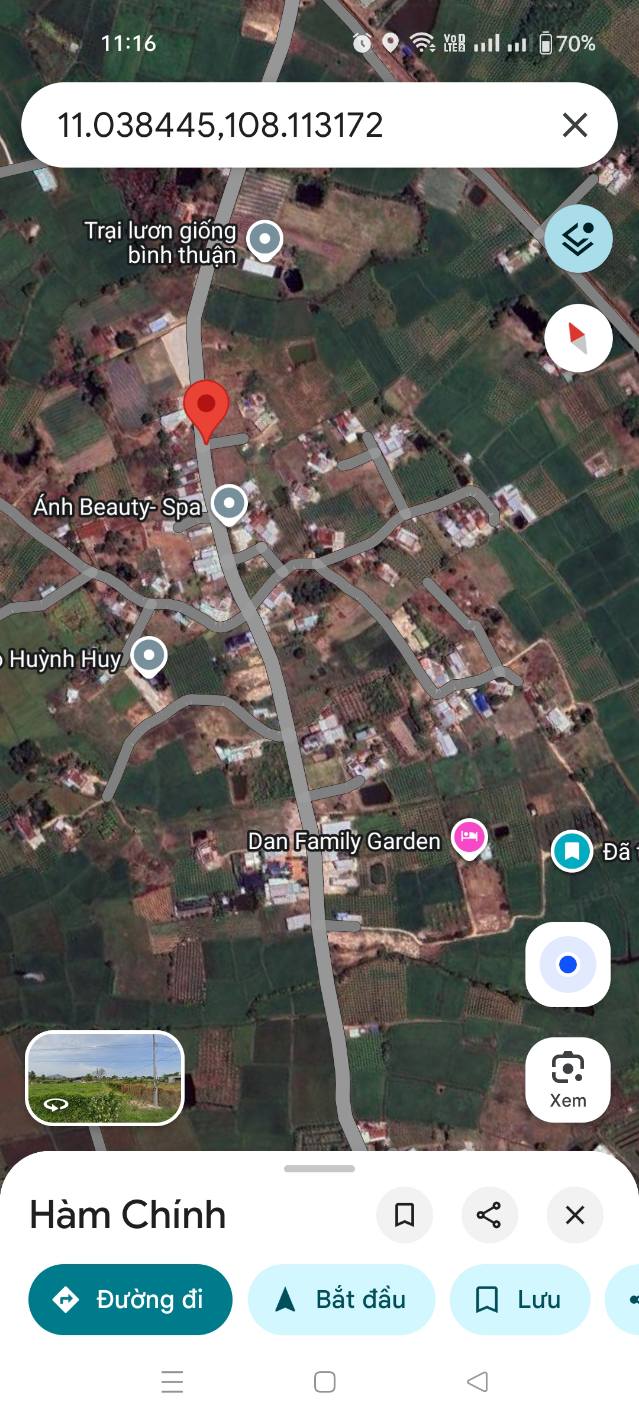This screenshot has width=639, height=1421.
Task: Open the Dan Family Garden place
Action: (x=469, y=838)
